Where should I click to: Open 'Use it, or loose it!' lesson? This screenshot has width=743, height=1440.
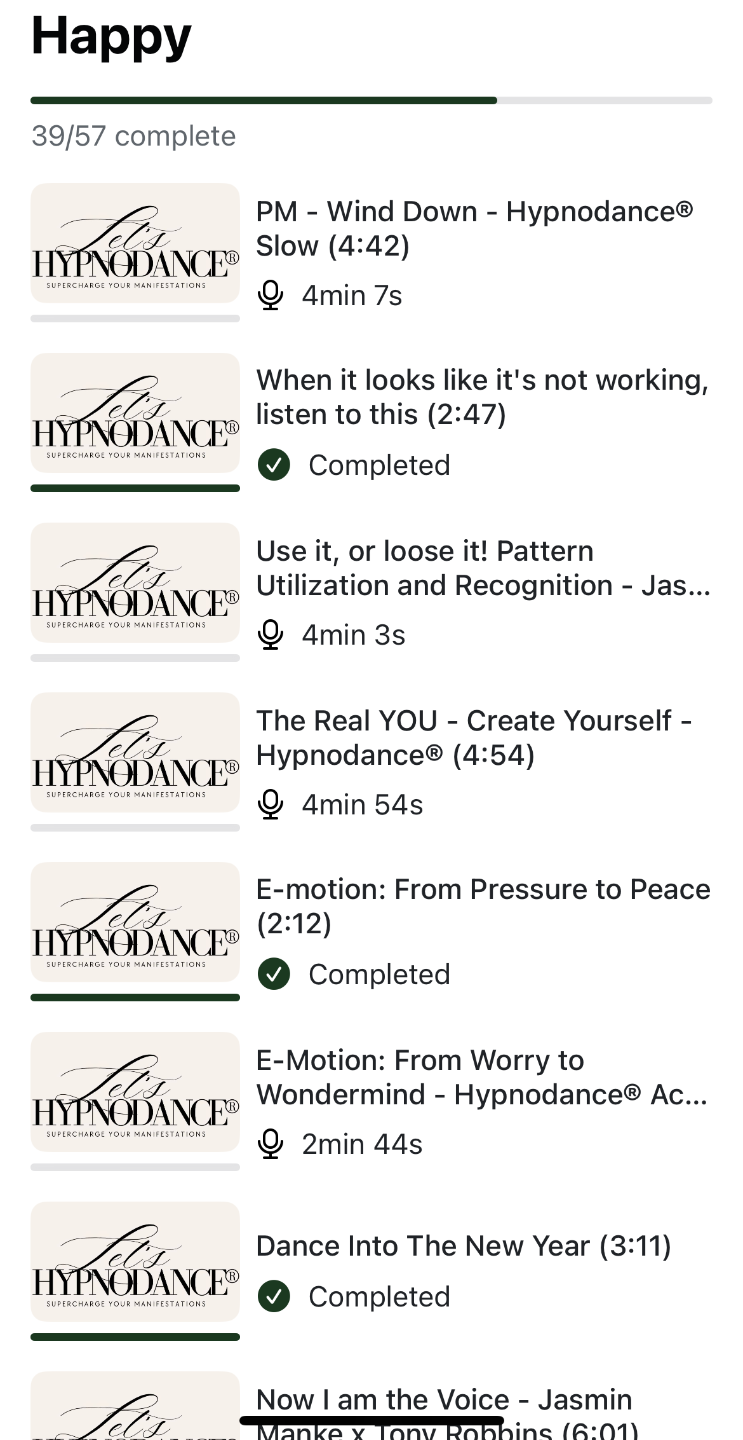point(483,568)
